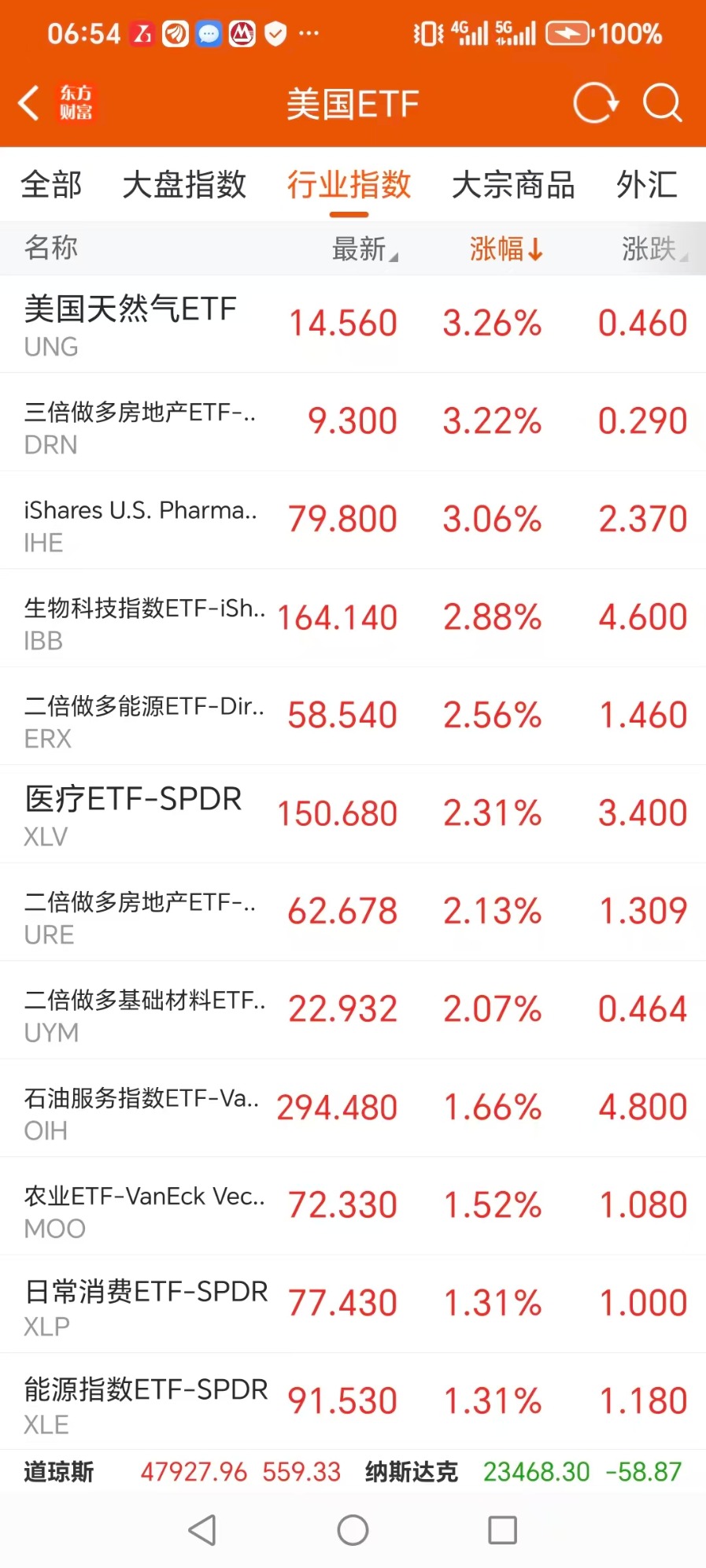Go back from the 美国ETF page
This screenshot has width=706, height=1568.
pos(30,103)
